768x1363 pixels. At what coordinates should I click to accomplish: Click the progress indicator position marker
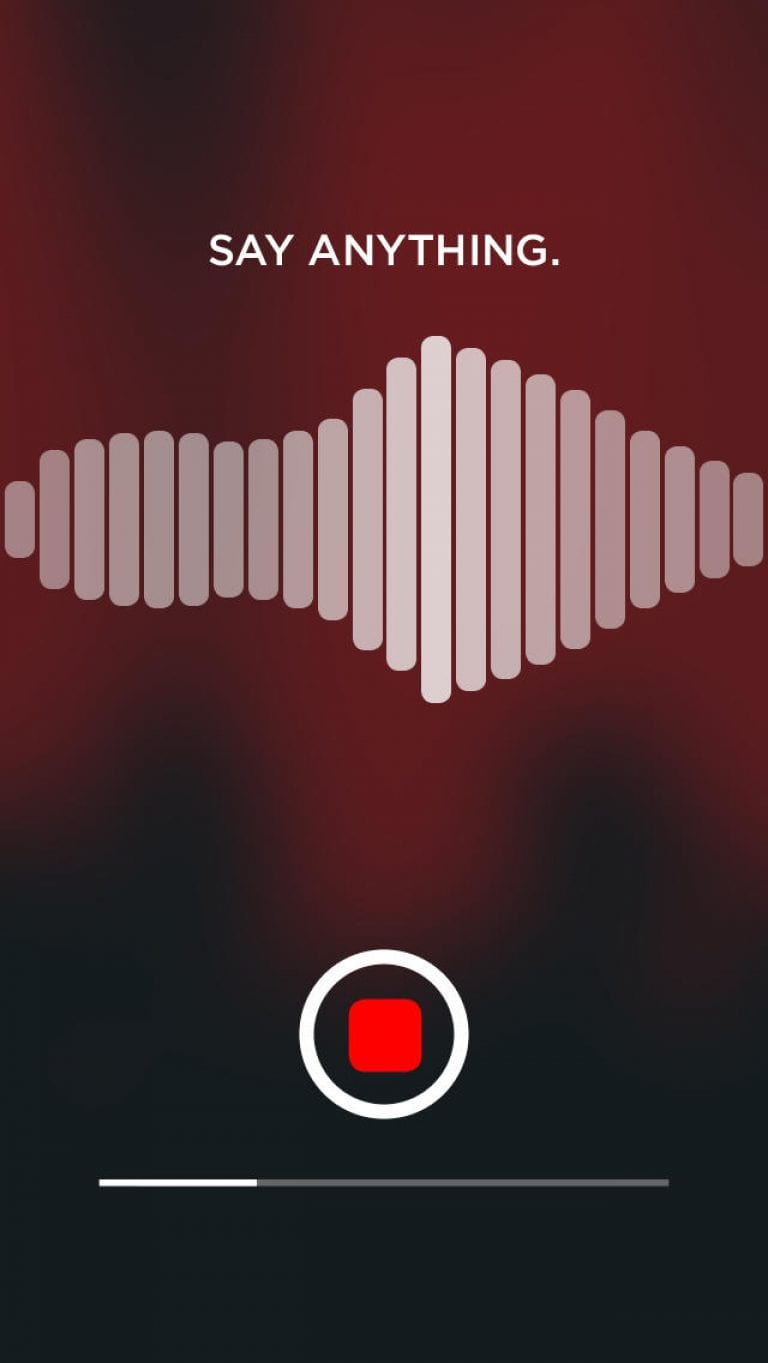[258, 1183]
